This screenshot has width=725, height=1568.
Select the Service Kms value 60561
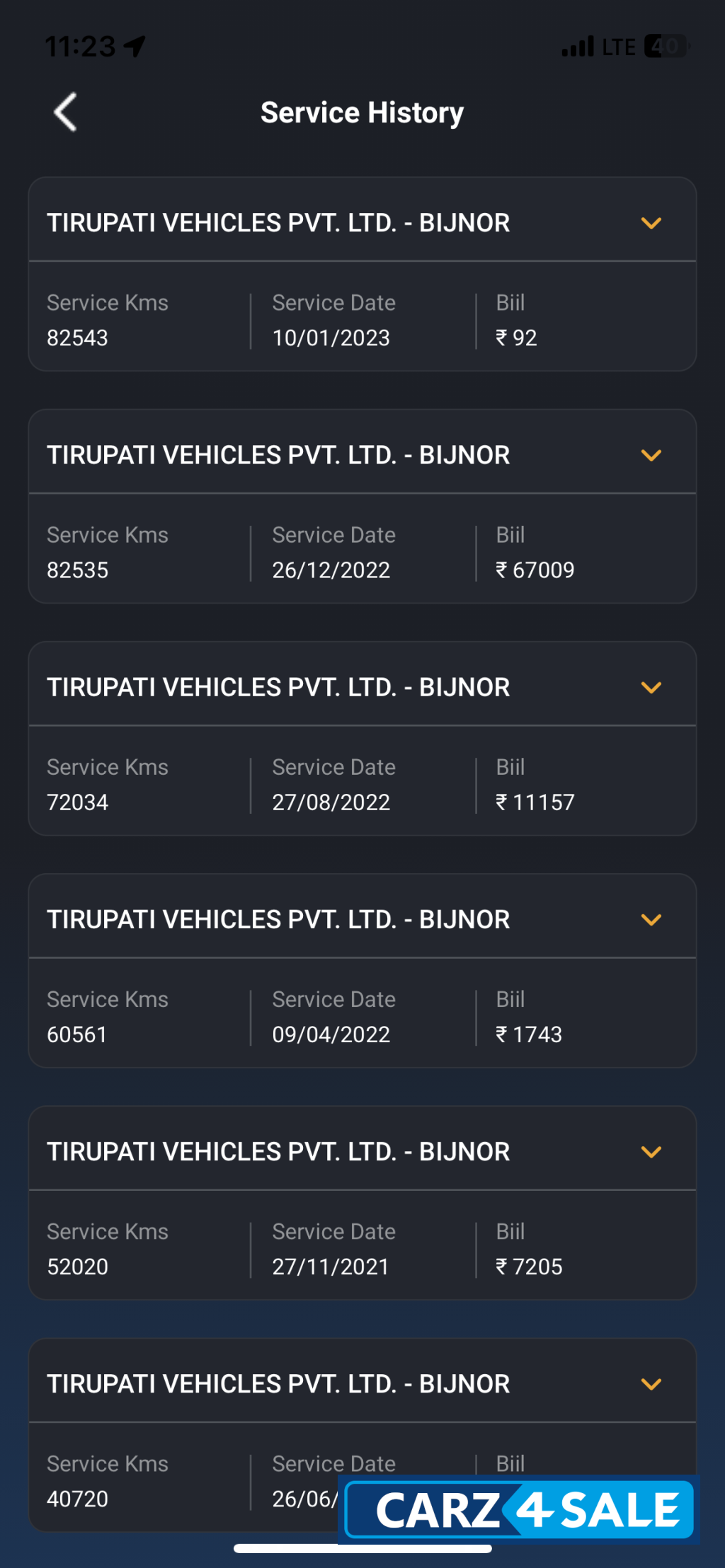pyautogui.click(x=78, y=1034)
